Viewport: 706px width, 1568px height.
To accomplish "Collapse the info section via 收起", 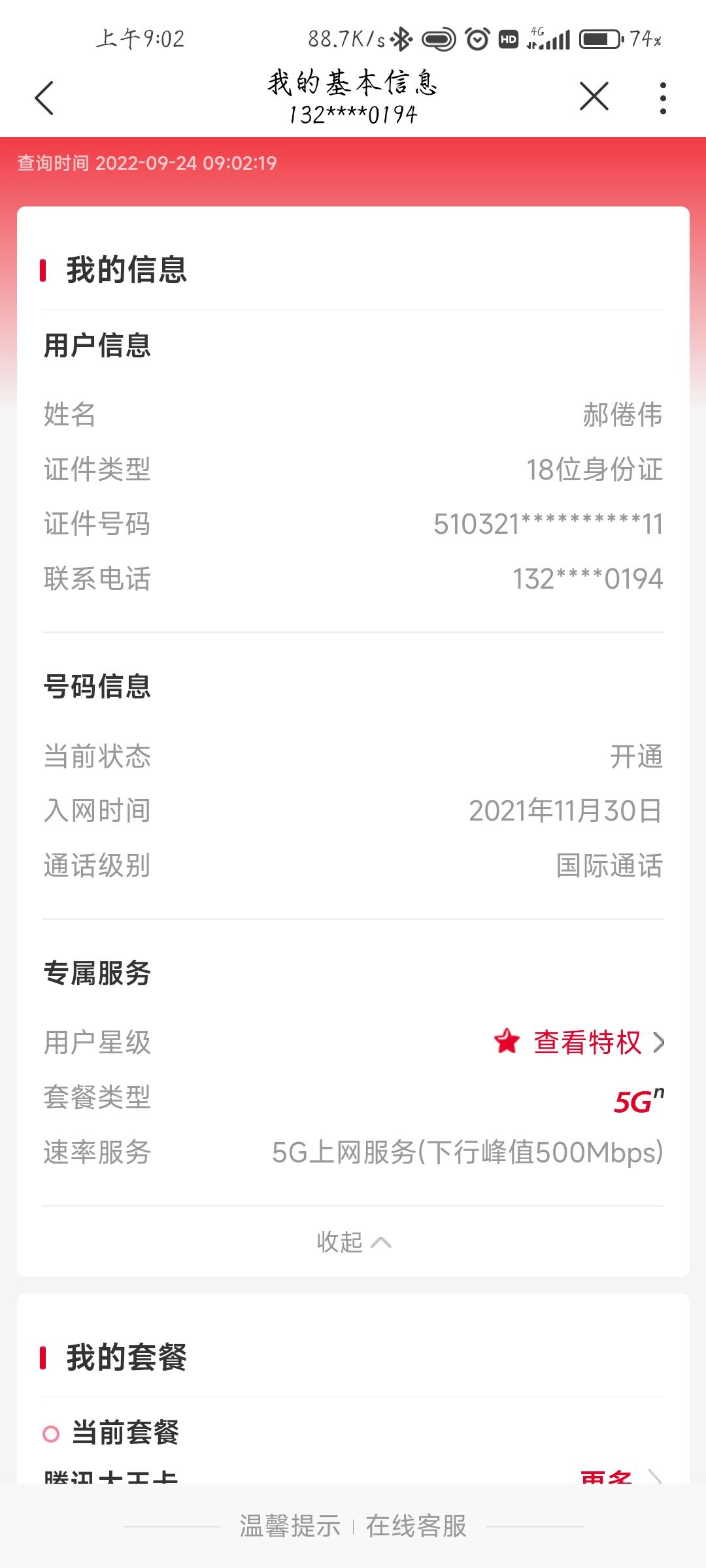I will coord(353,1242).
